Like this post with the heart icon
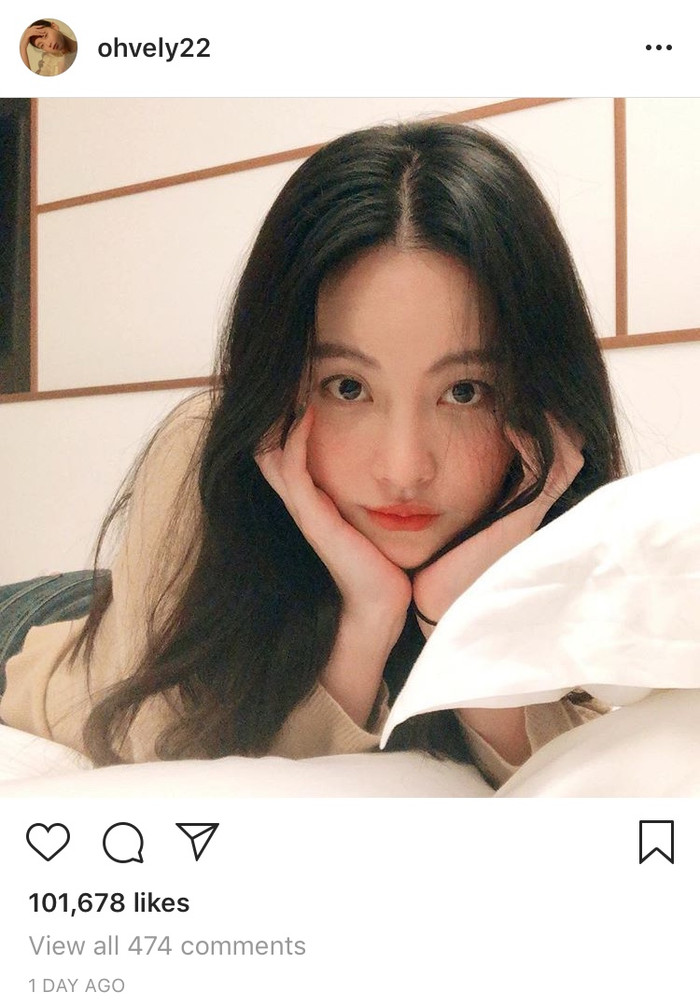The width and height of the screenshot is (700, 1004). click(47, 842)
